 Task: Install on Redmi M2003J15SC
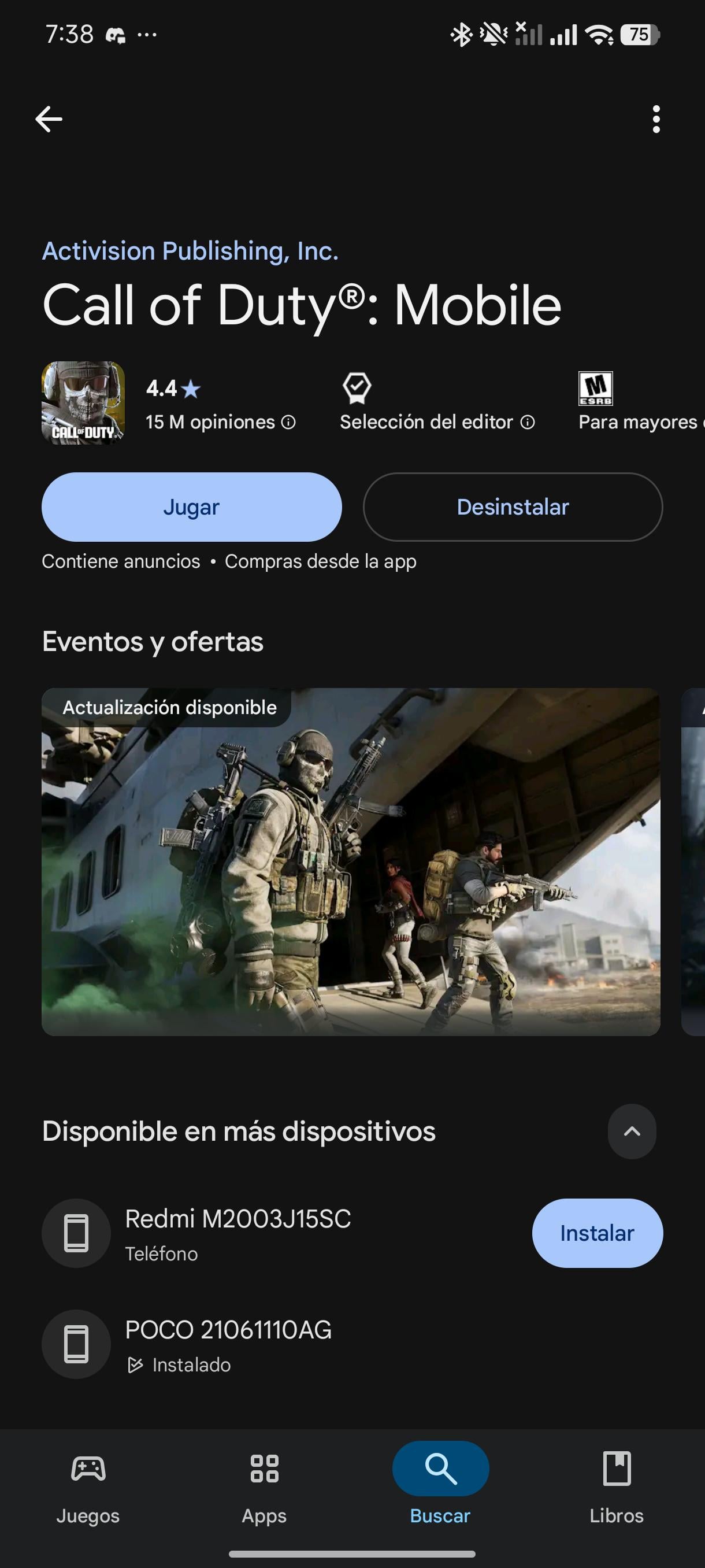point(597,1233)
